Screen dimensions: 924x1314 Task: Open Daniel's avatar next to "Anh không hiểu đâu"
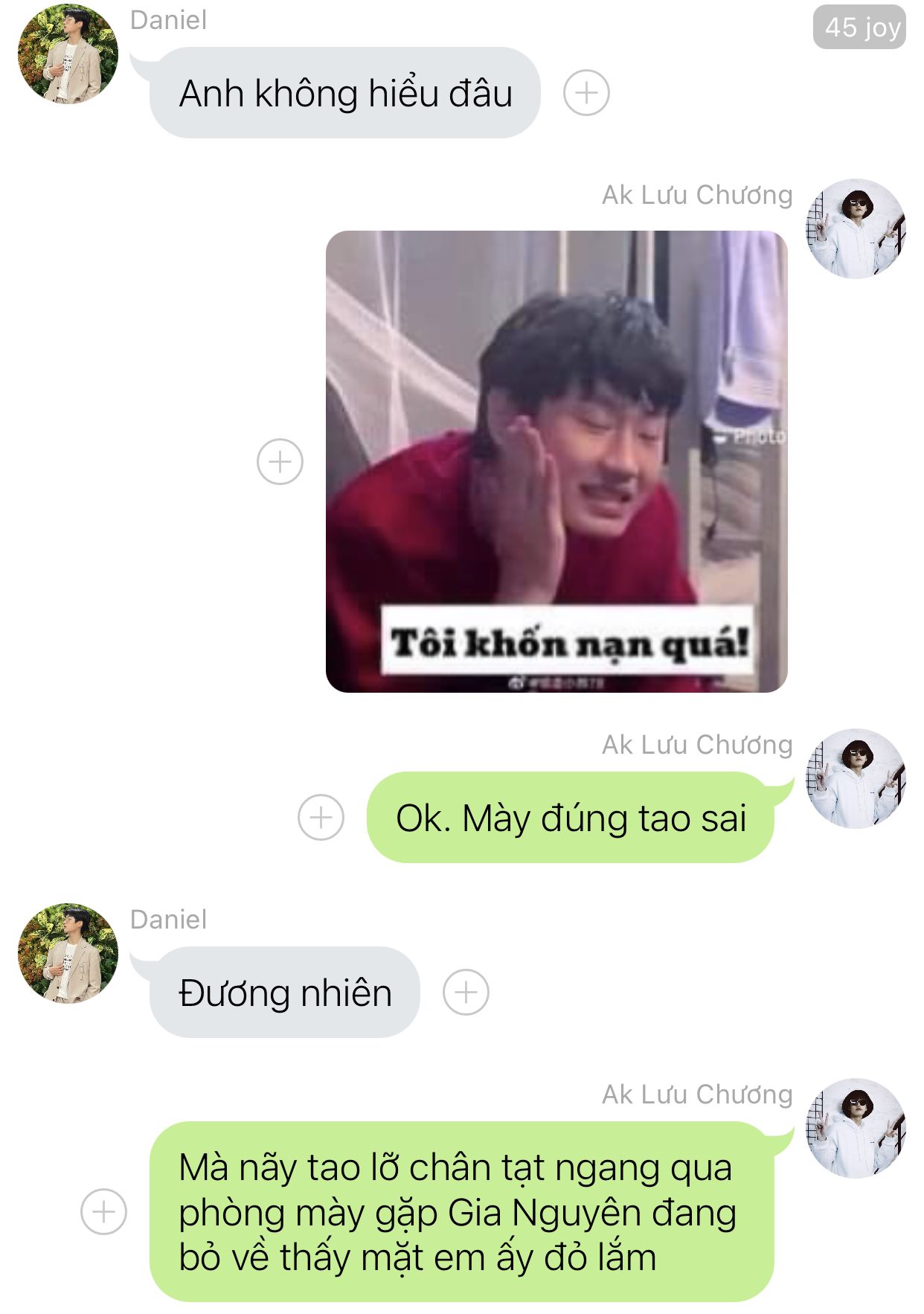point(68,54)
